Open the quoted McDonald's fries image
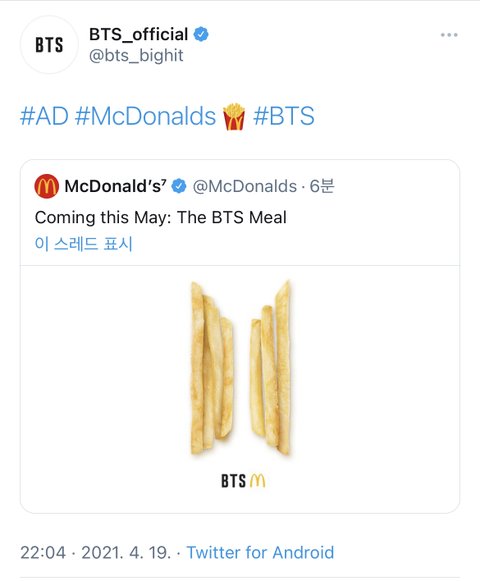The image size is (480, 581). click(240, 389)
